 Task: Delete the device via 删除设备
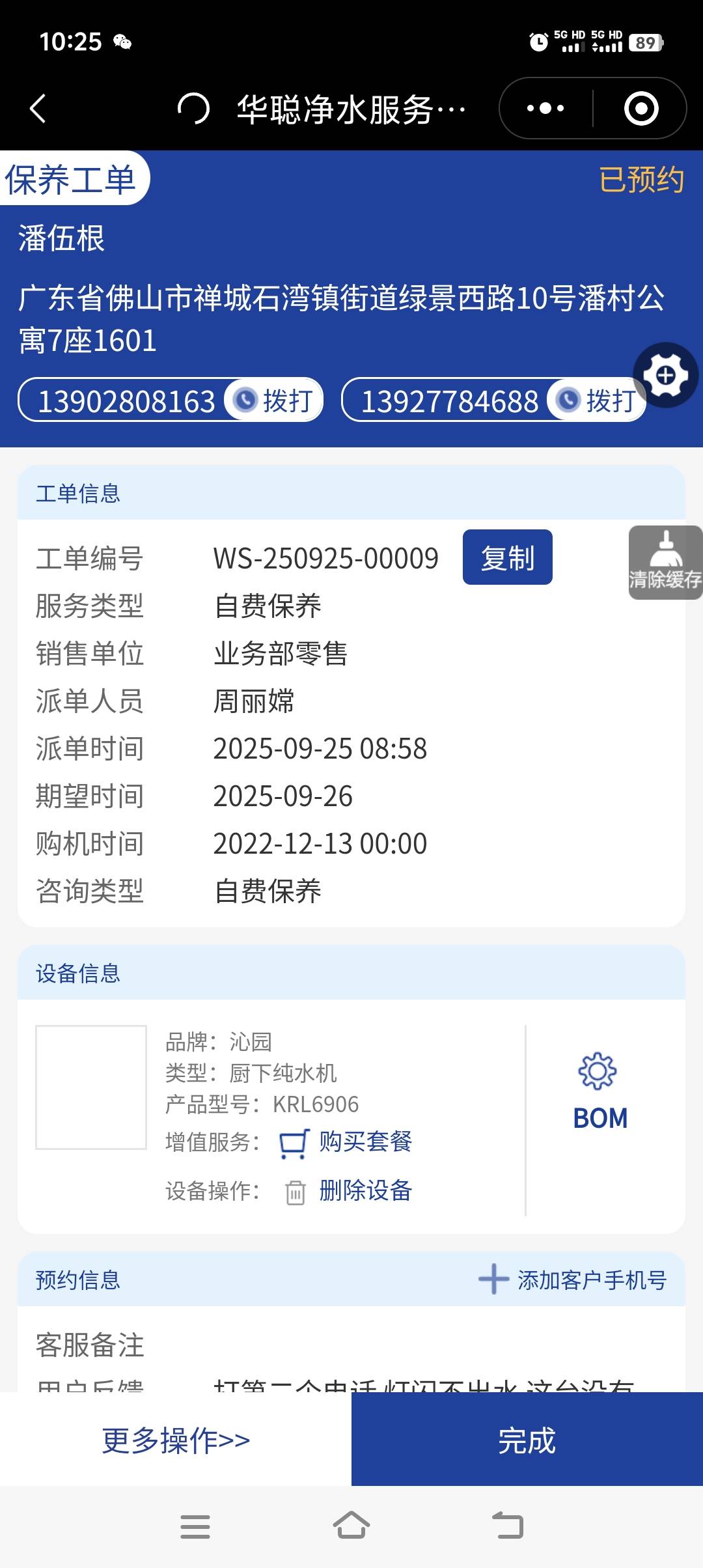[x=365, y=1190]
